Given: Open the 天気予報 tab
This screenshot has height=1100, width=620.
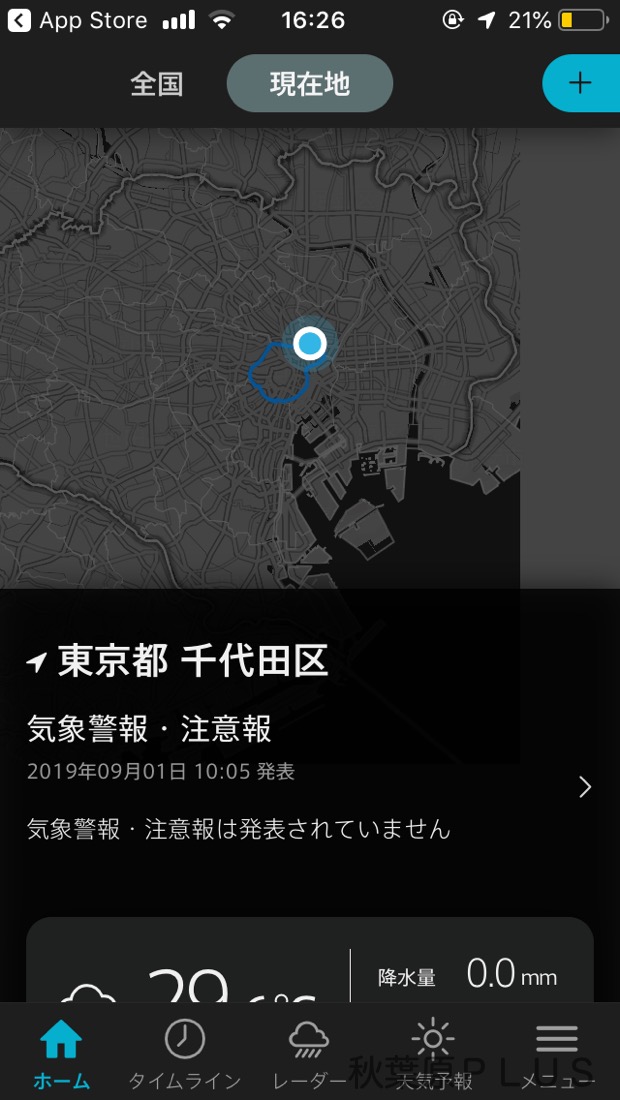Looking at the screenshot, I should coord(433,1053).
